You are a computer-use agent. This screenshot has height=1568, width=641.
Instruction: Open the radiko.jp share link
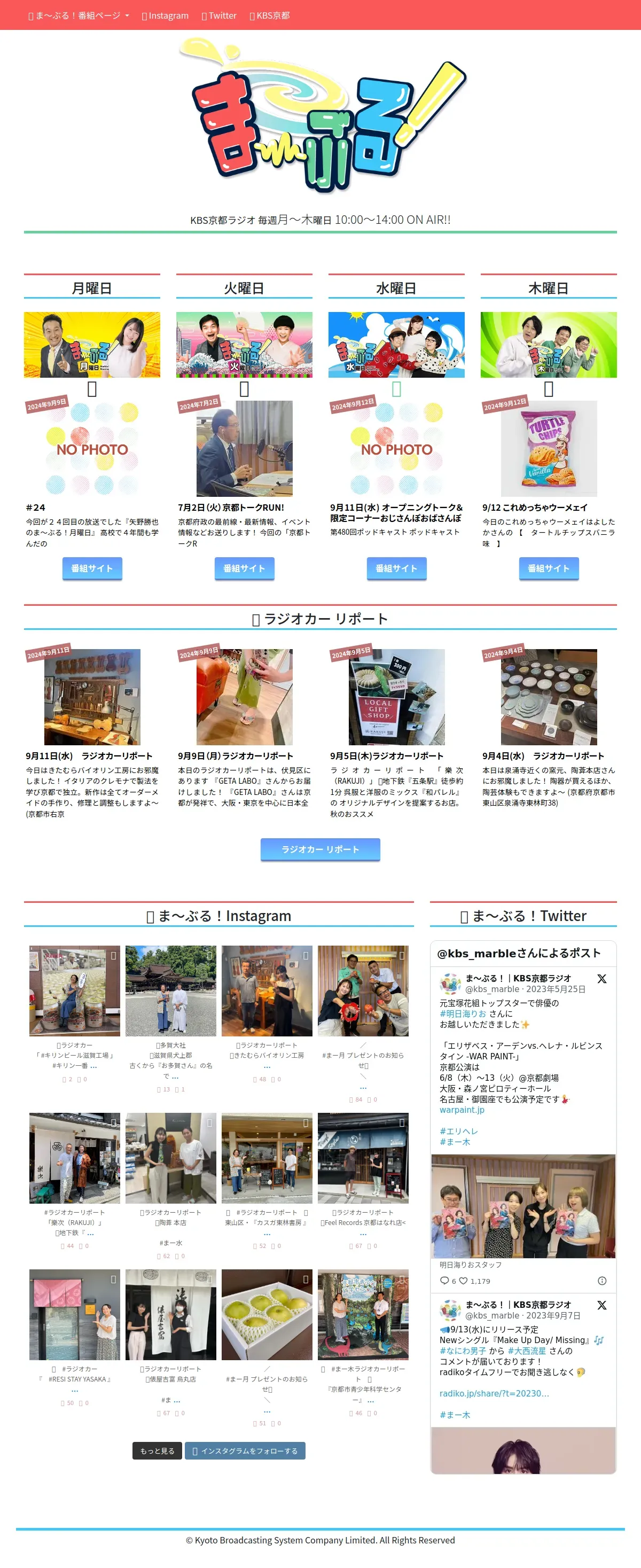coord(494,1393)
